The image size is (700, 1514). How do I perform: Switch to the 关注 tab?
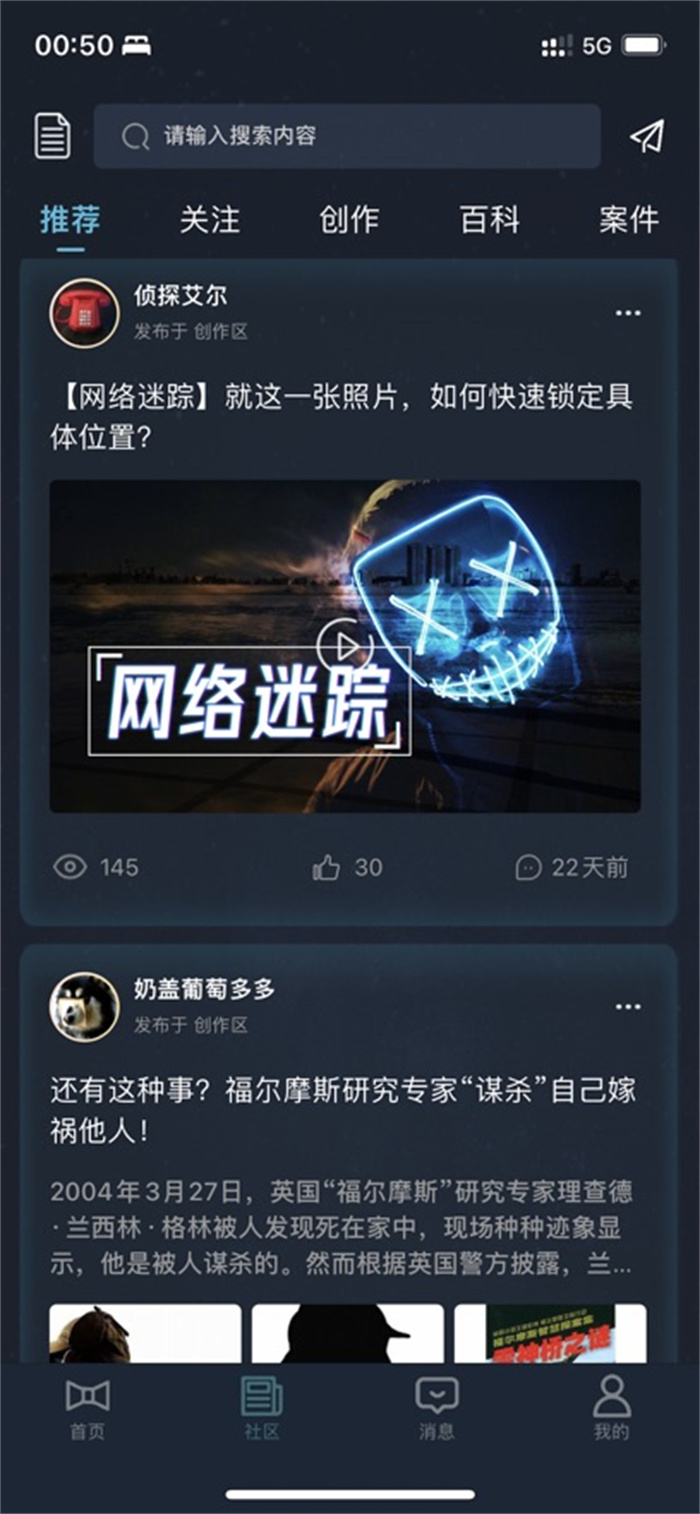pyautogui.click(x=209, y=220)
